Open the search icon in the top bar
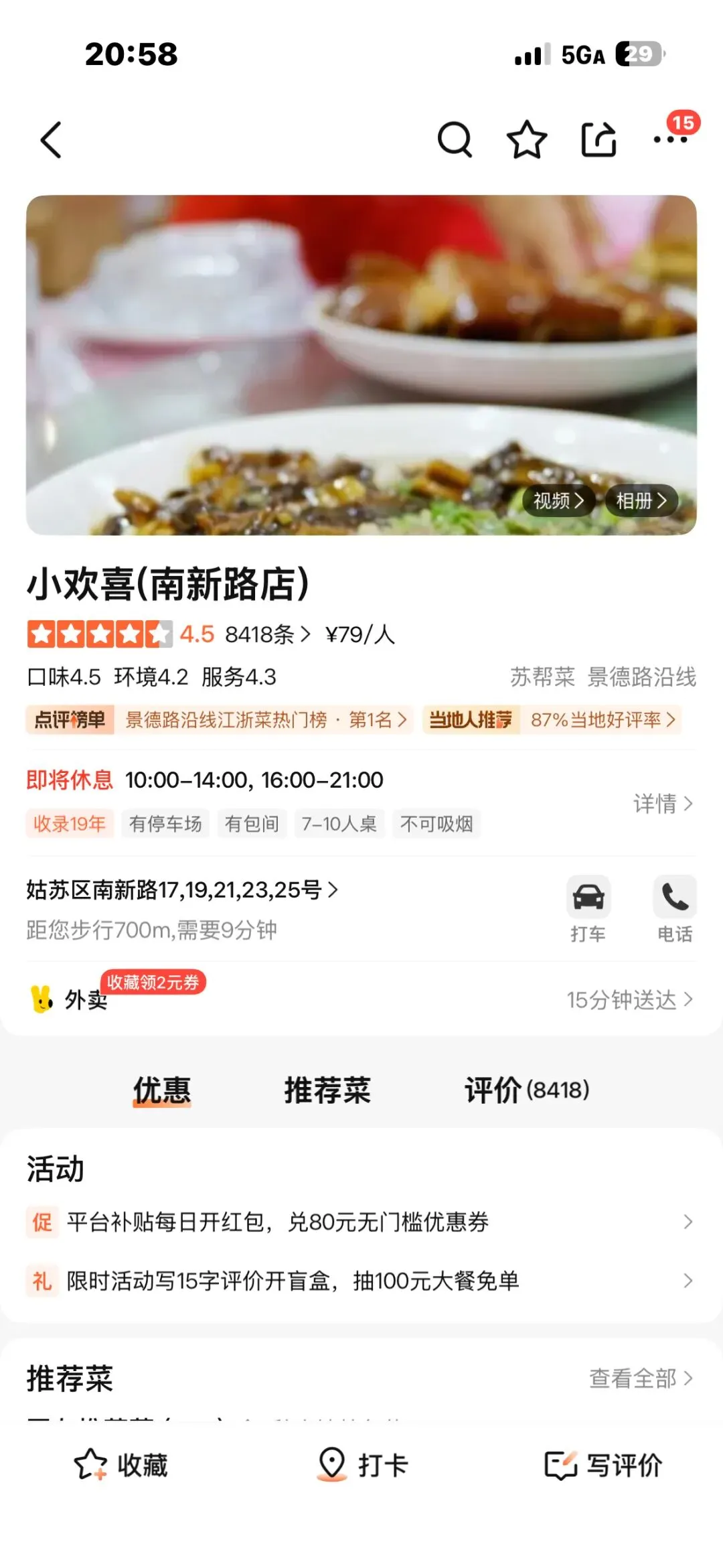 point(455,140)
